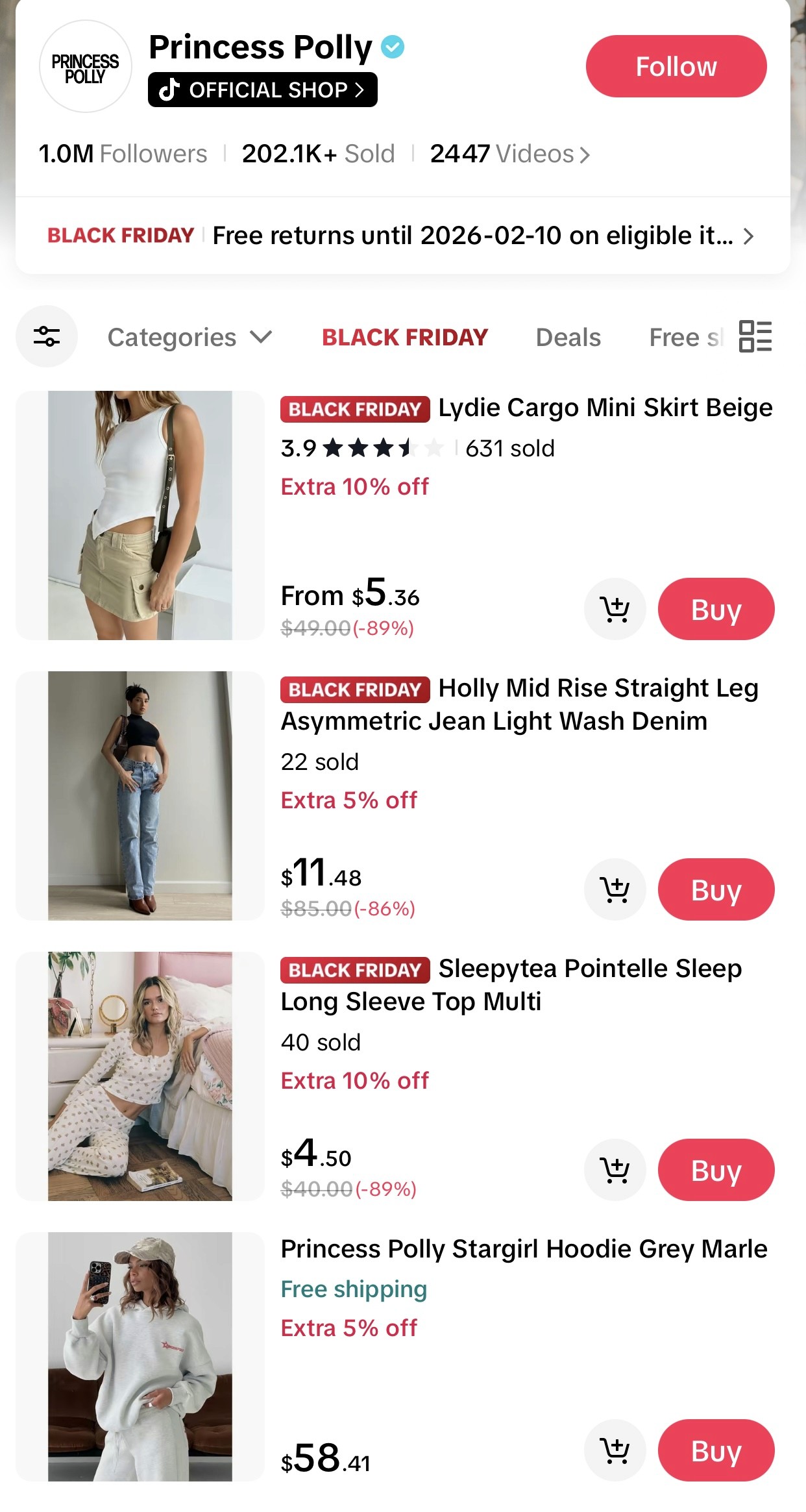Add Lydie Cargo Mini Skirt to cart
This screenshot has height=1512, width=806.
tap(615, 609)
